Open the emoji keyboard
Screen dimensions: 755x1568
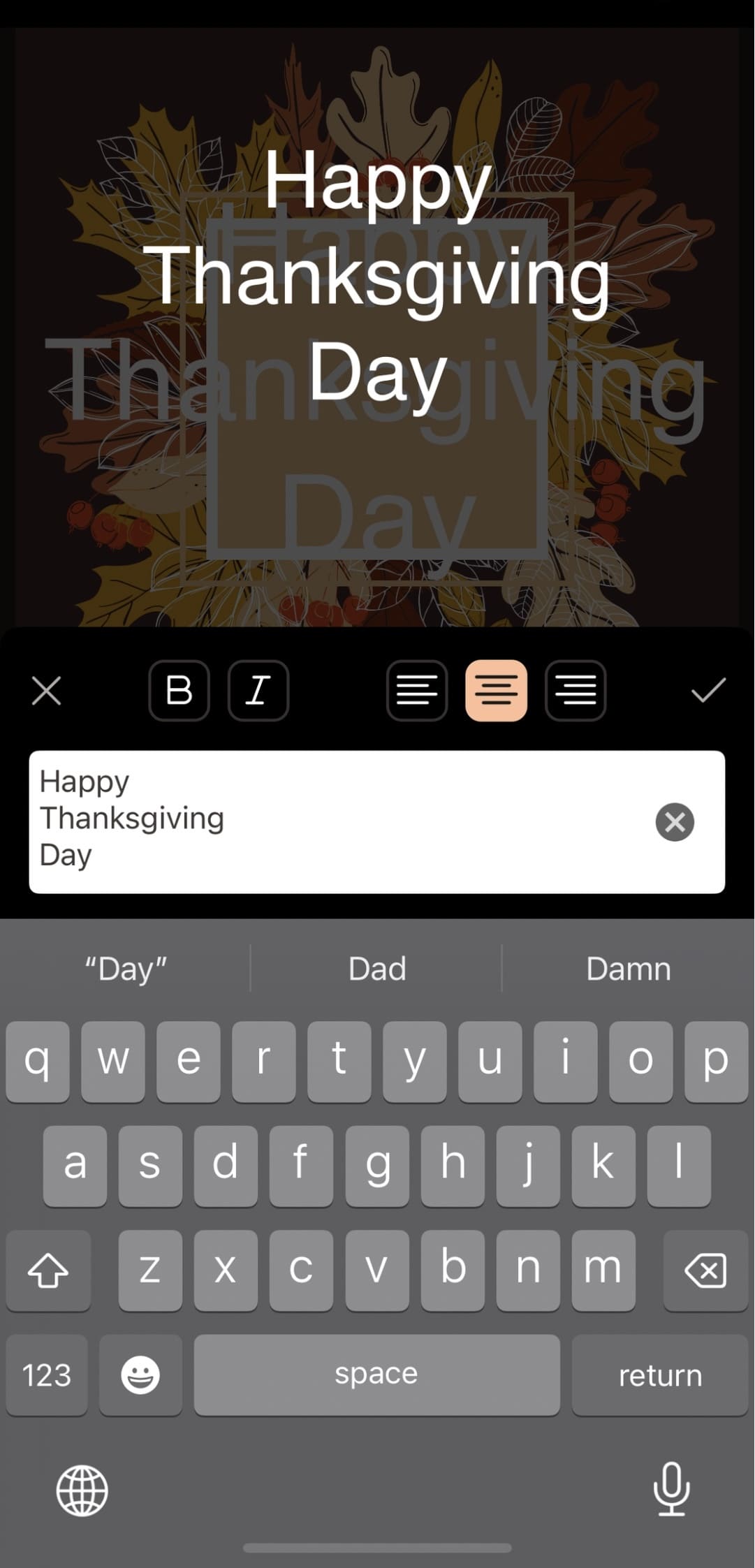click(x=140, y=1375)
